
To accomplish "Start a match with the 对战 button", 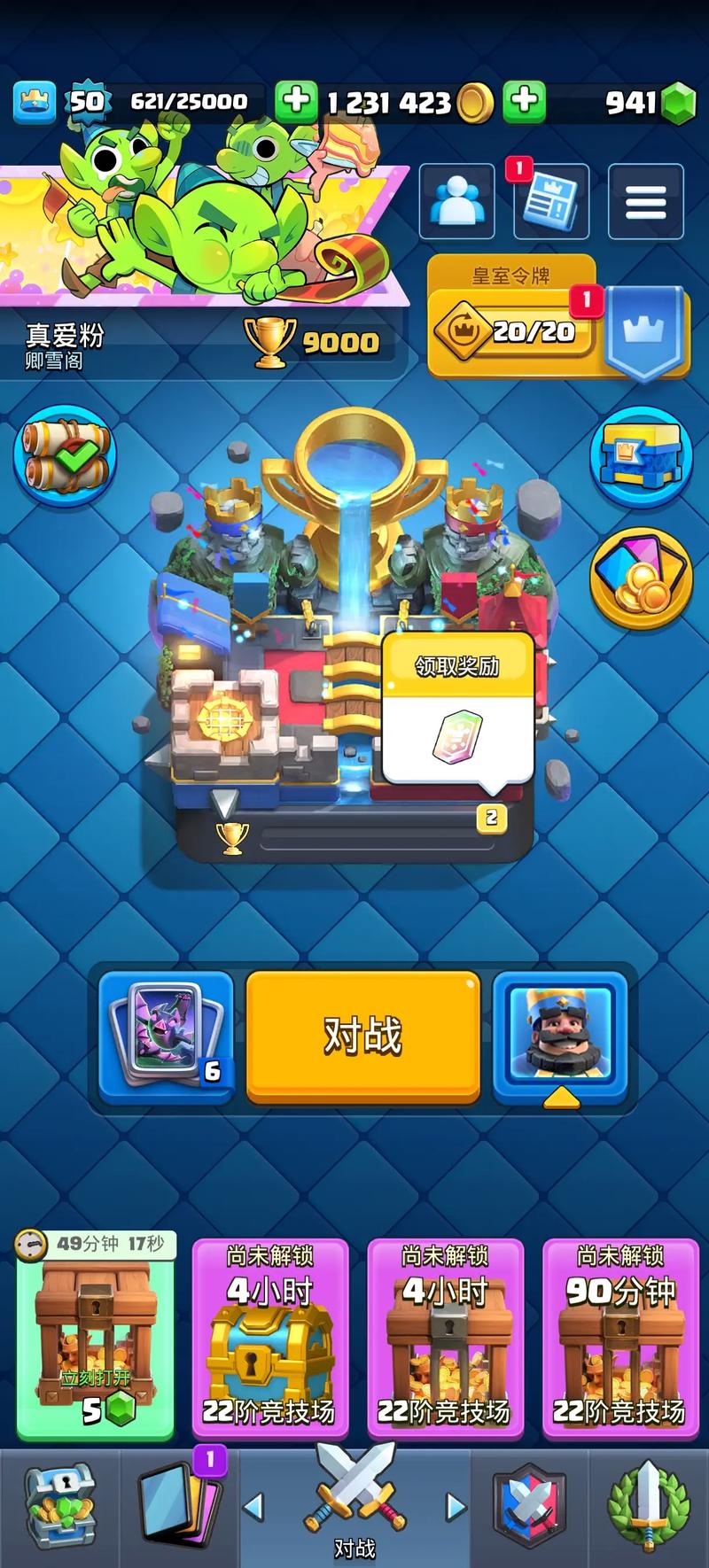I will point(362,1036).
